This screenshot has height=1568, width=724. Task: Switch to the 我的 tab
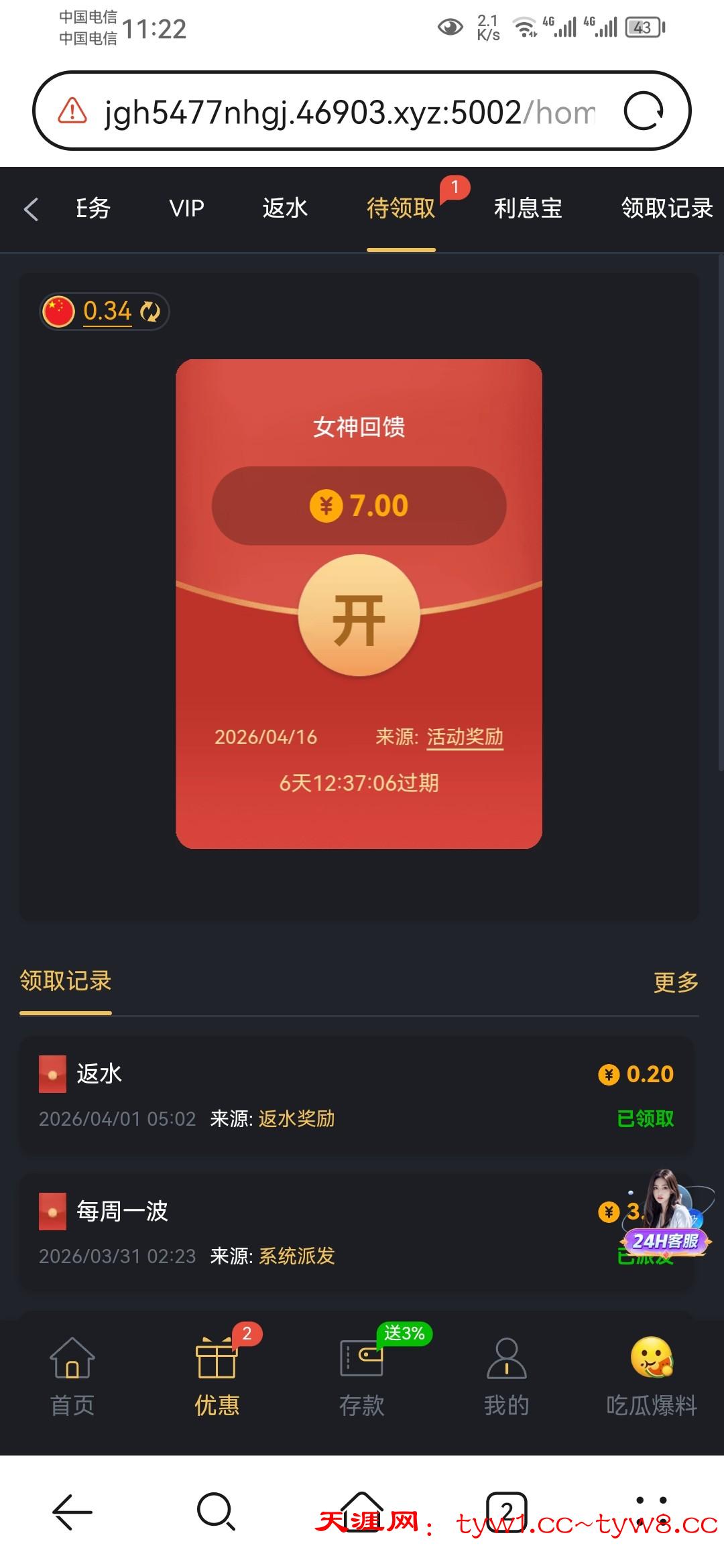pos(507,1374)
